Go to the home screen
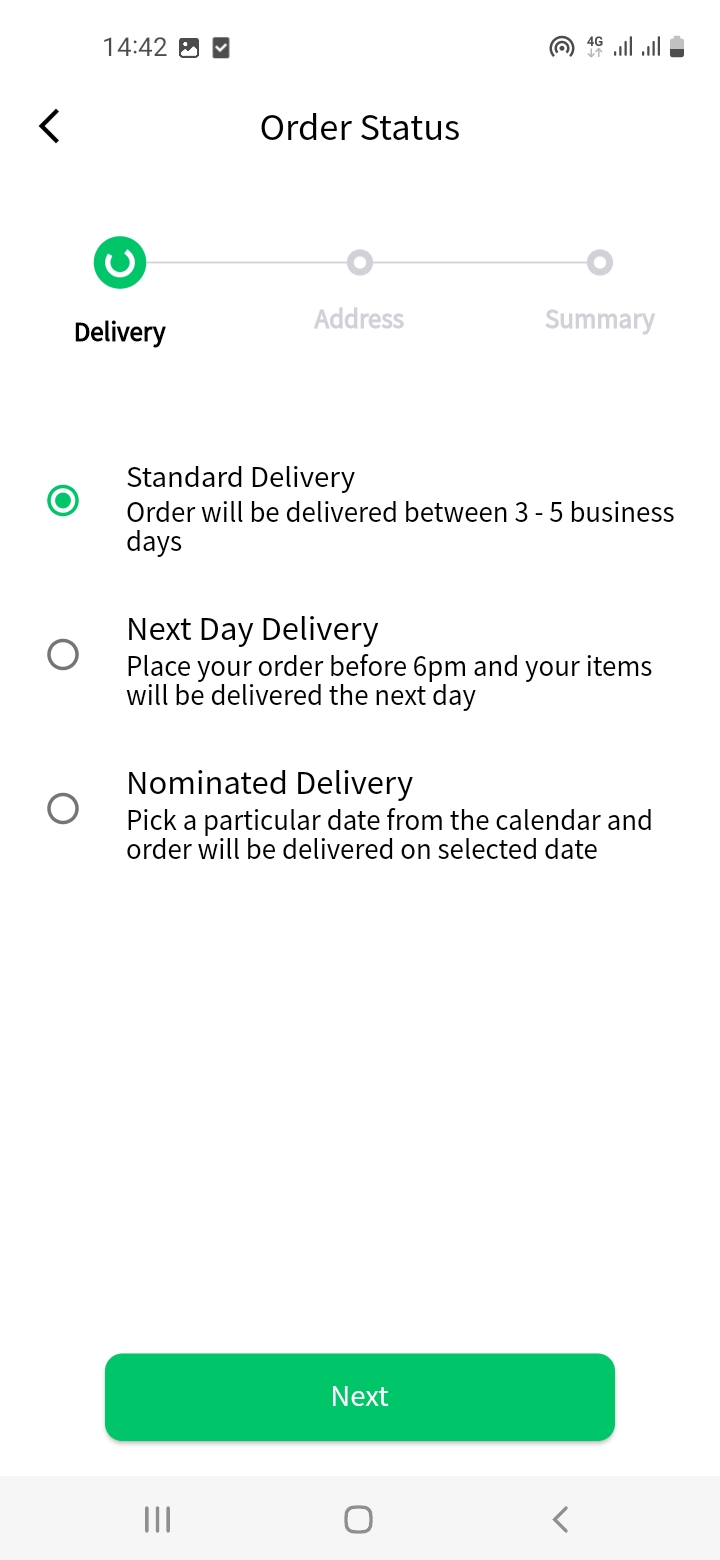Image resolution: width=720 pixels, height=1560 pixels. 359,1520
